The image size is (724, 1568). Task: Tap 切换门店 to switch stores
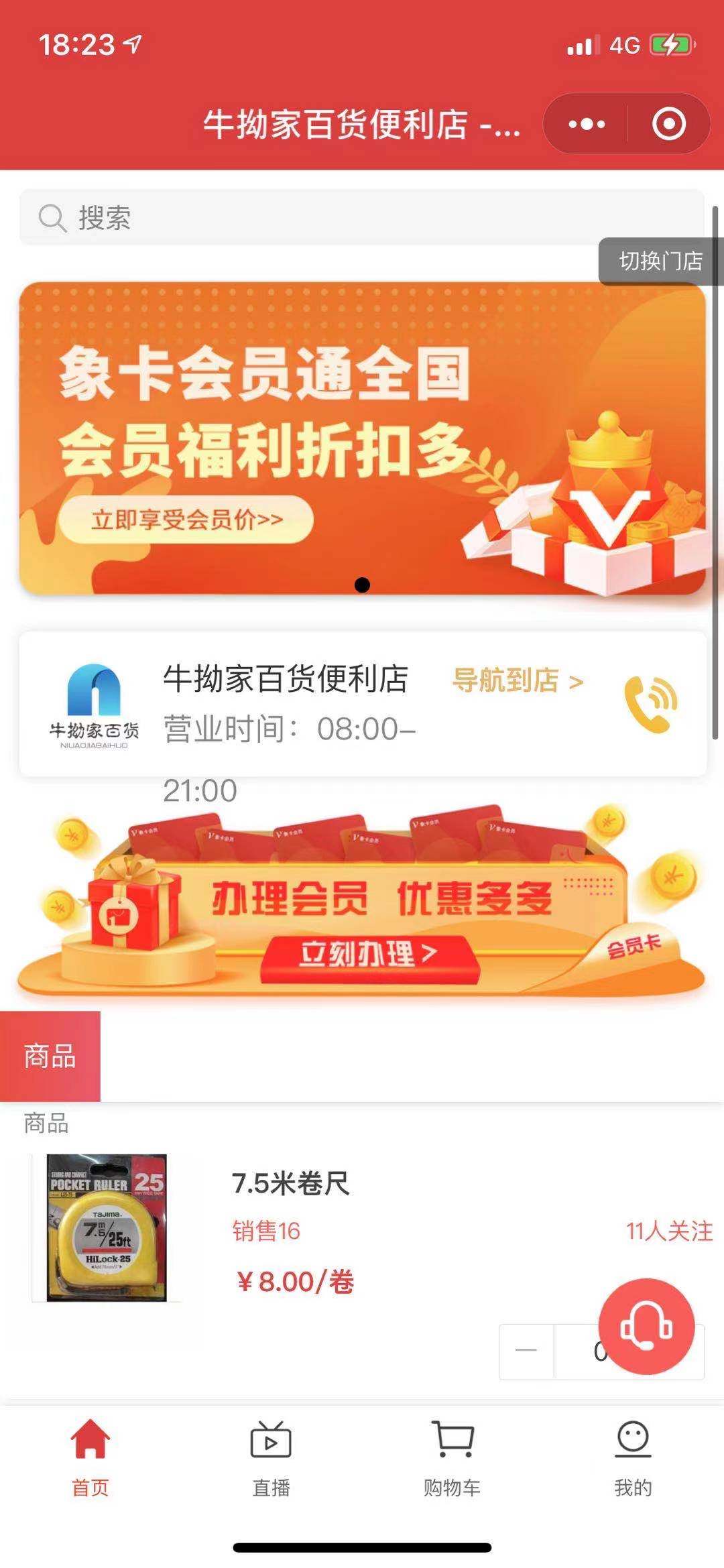point(660,261)
